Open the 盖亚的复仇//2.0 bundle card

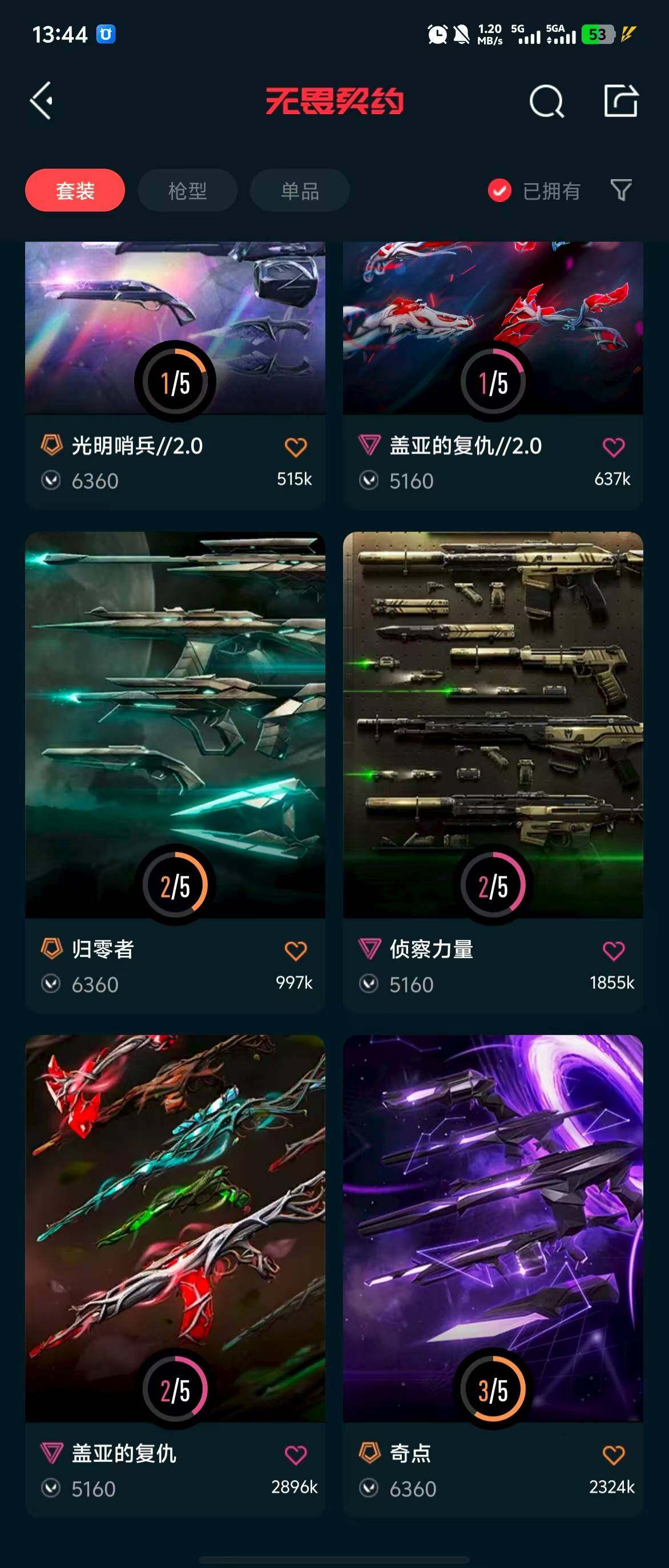(493, 317)
